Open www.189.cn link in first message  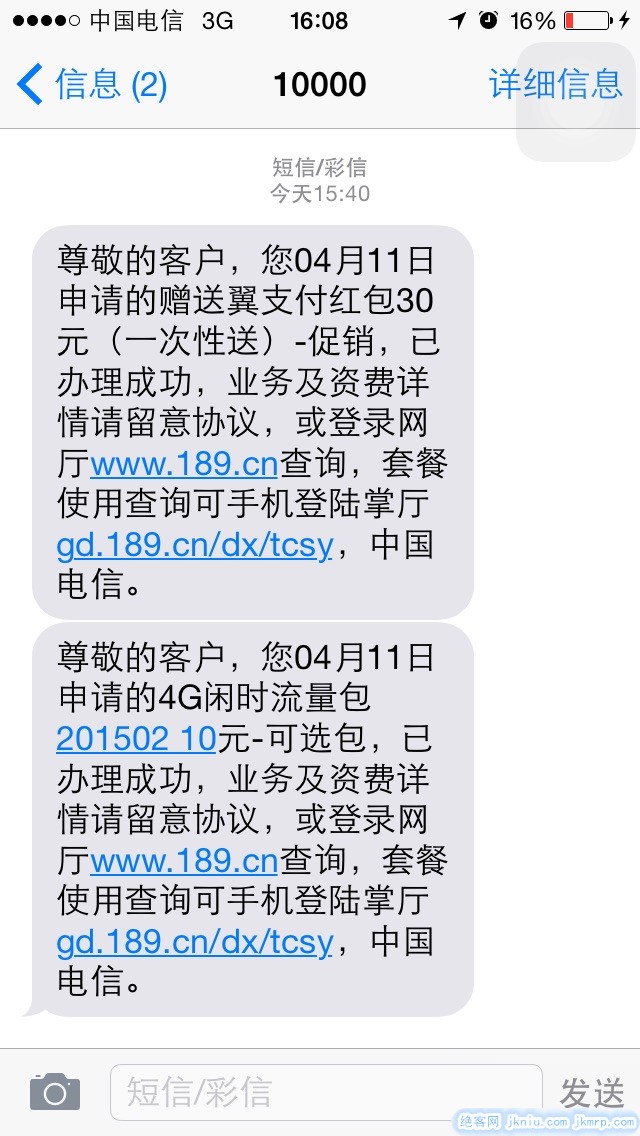(183, 463)
